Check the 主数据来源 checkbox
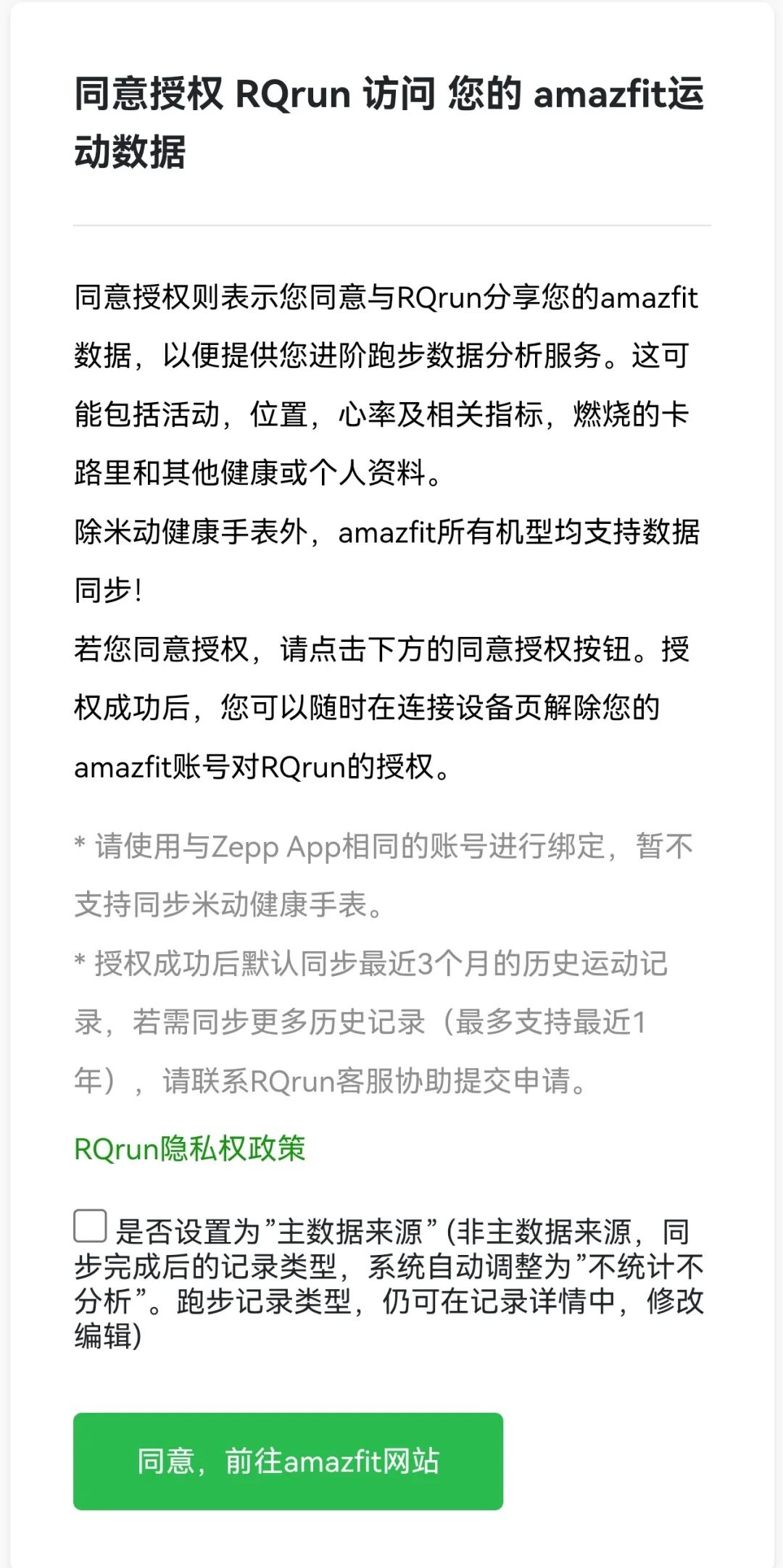This screenshot has width=783, height=1568. pos(91,1226)
